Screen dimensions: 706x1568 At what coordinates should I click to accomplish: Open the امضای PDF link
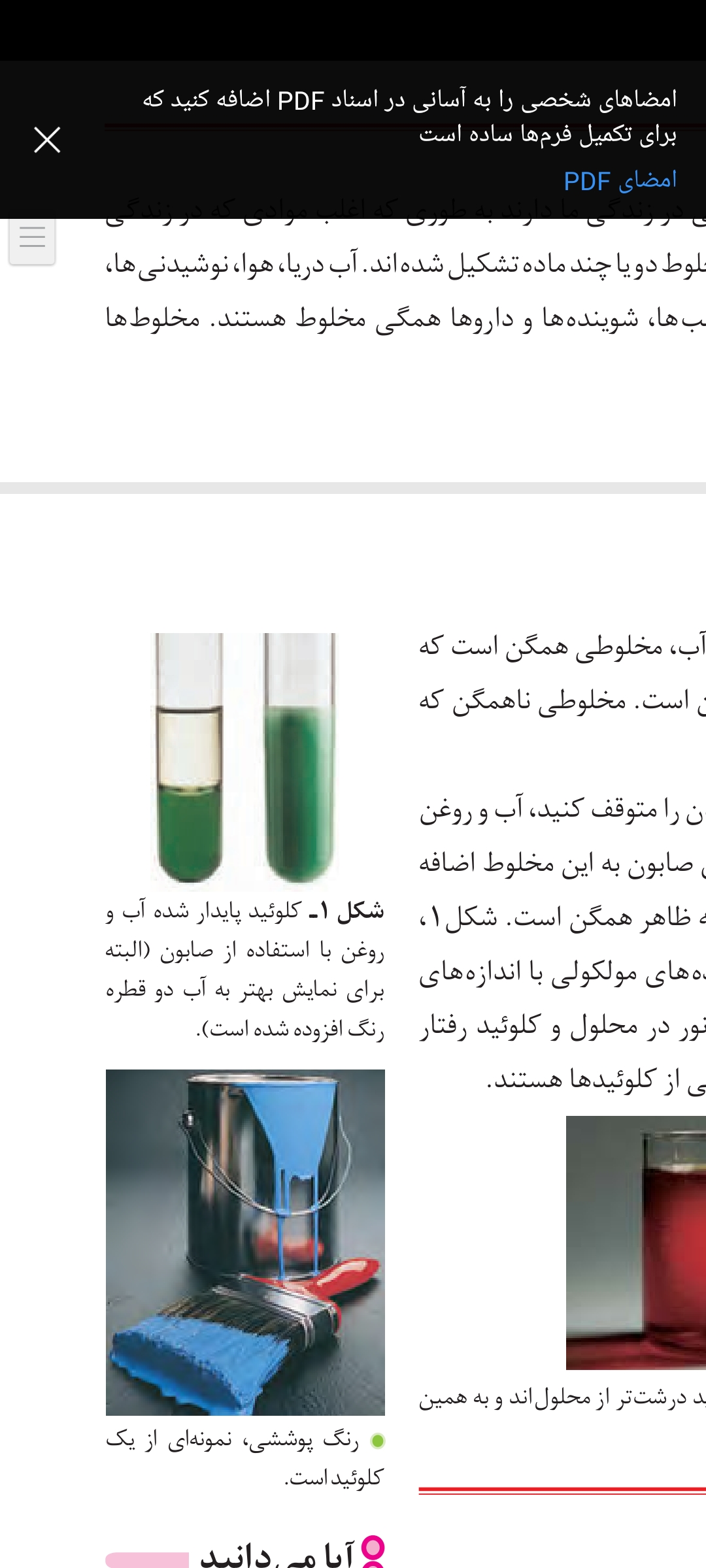click(620, 181)
